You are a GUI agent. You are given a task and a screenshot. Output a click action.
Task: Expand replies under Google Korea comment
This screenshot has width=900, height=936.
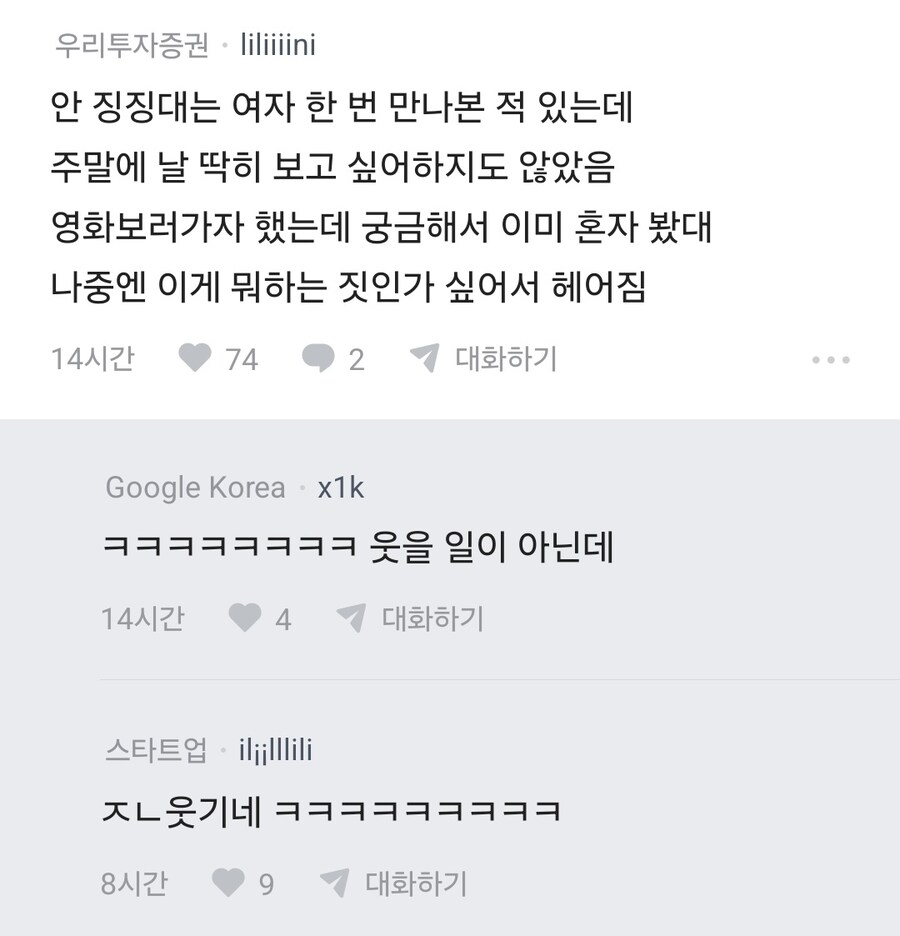[x=434, y=619]
